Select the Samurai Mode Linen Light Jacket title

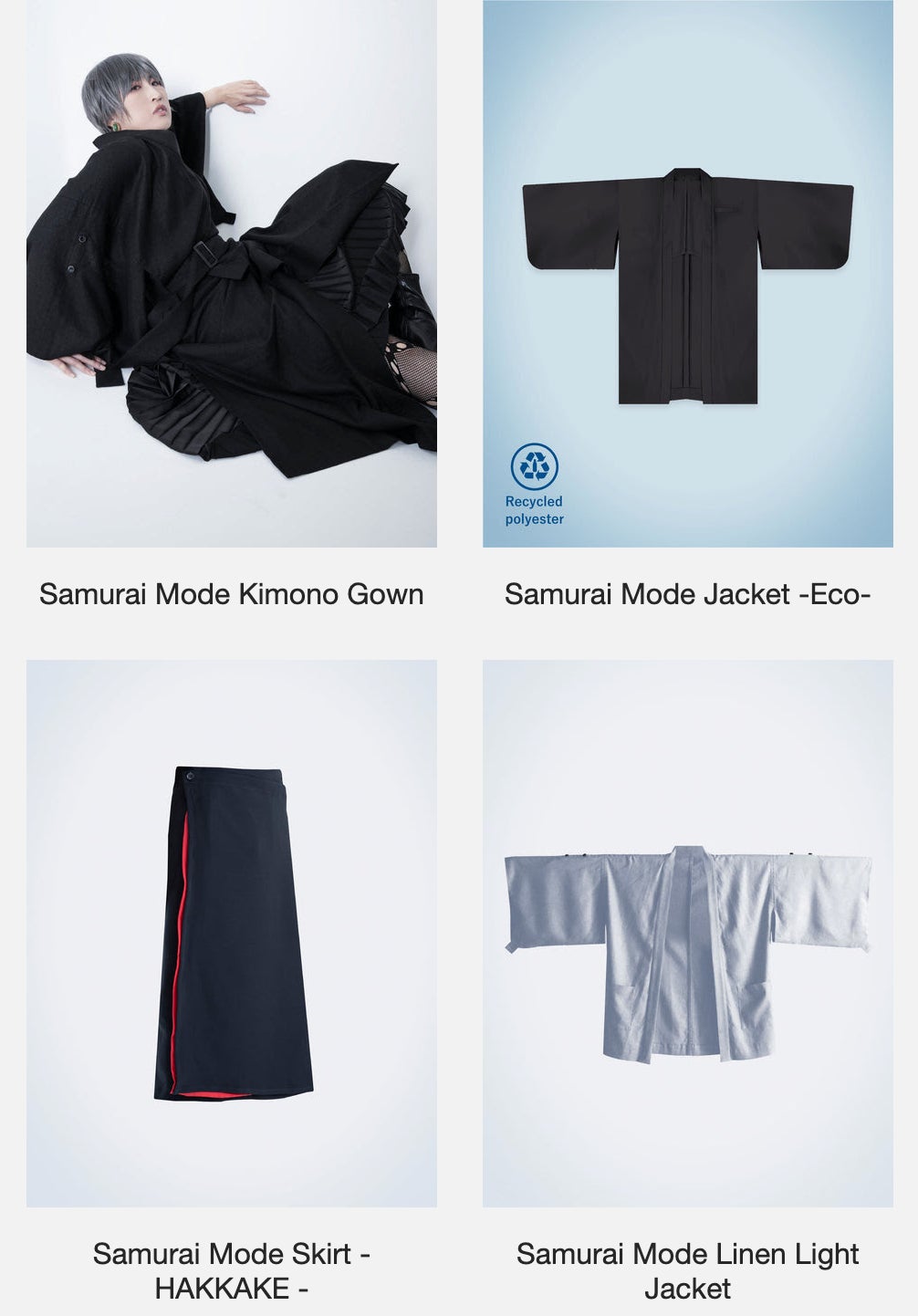point(687,1270)
